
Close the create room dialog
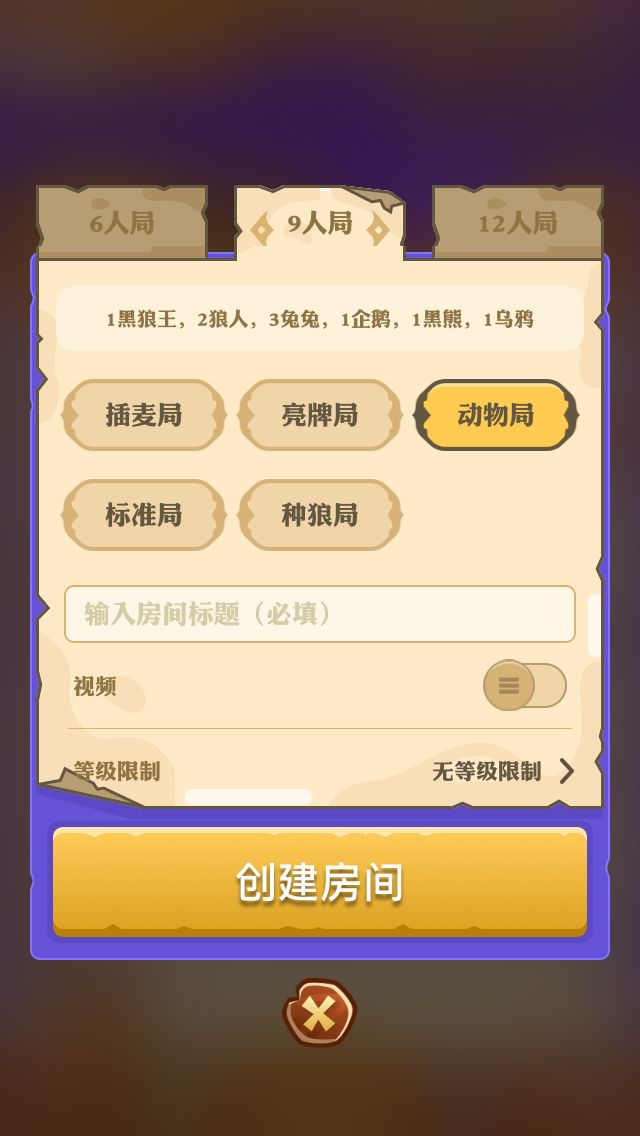pos(319,1014)
